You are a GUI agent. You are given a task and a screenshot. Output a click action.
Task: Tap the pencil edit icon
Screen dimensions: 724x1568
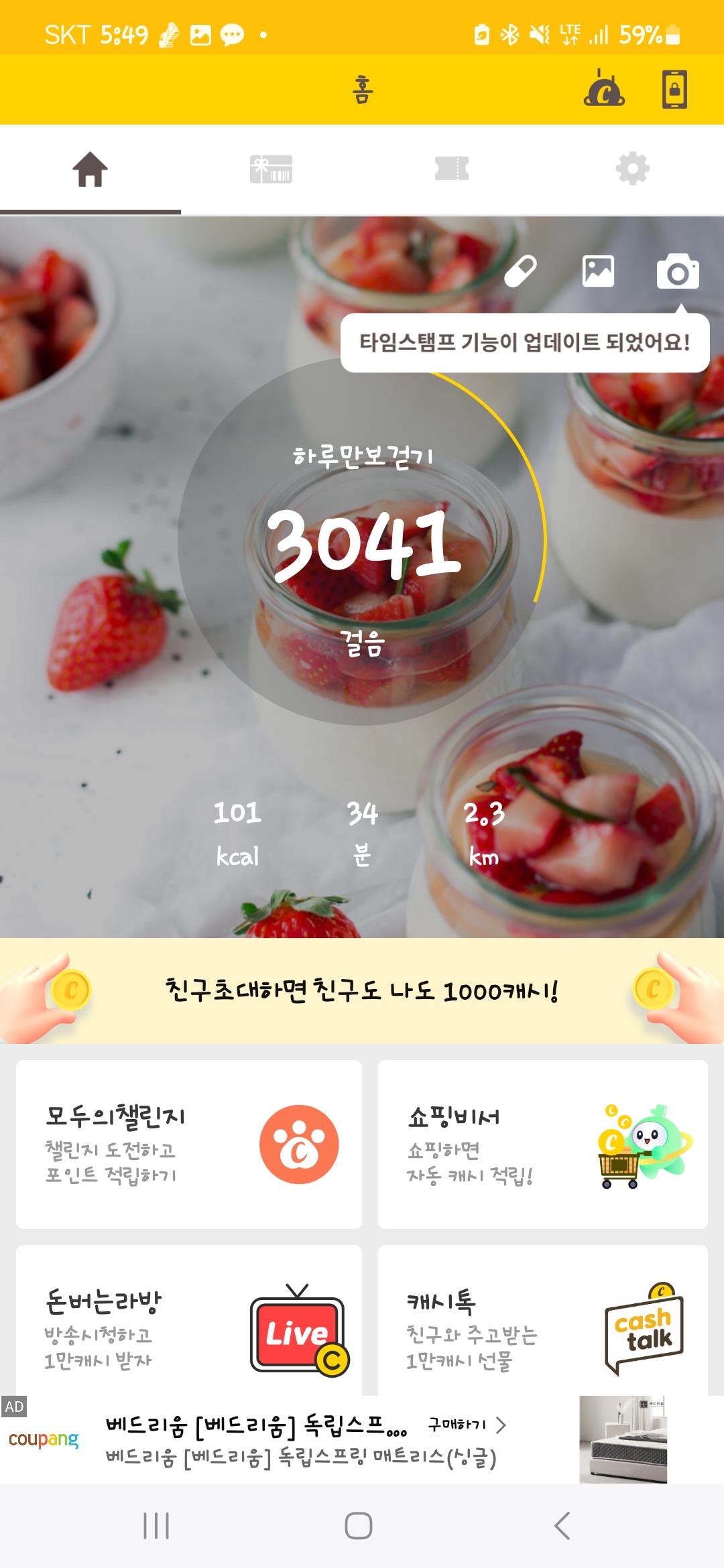tap(520, 271)
